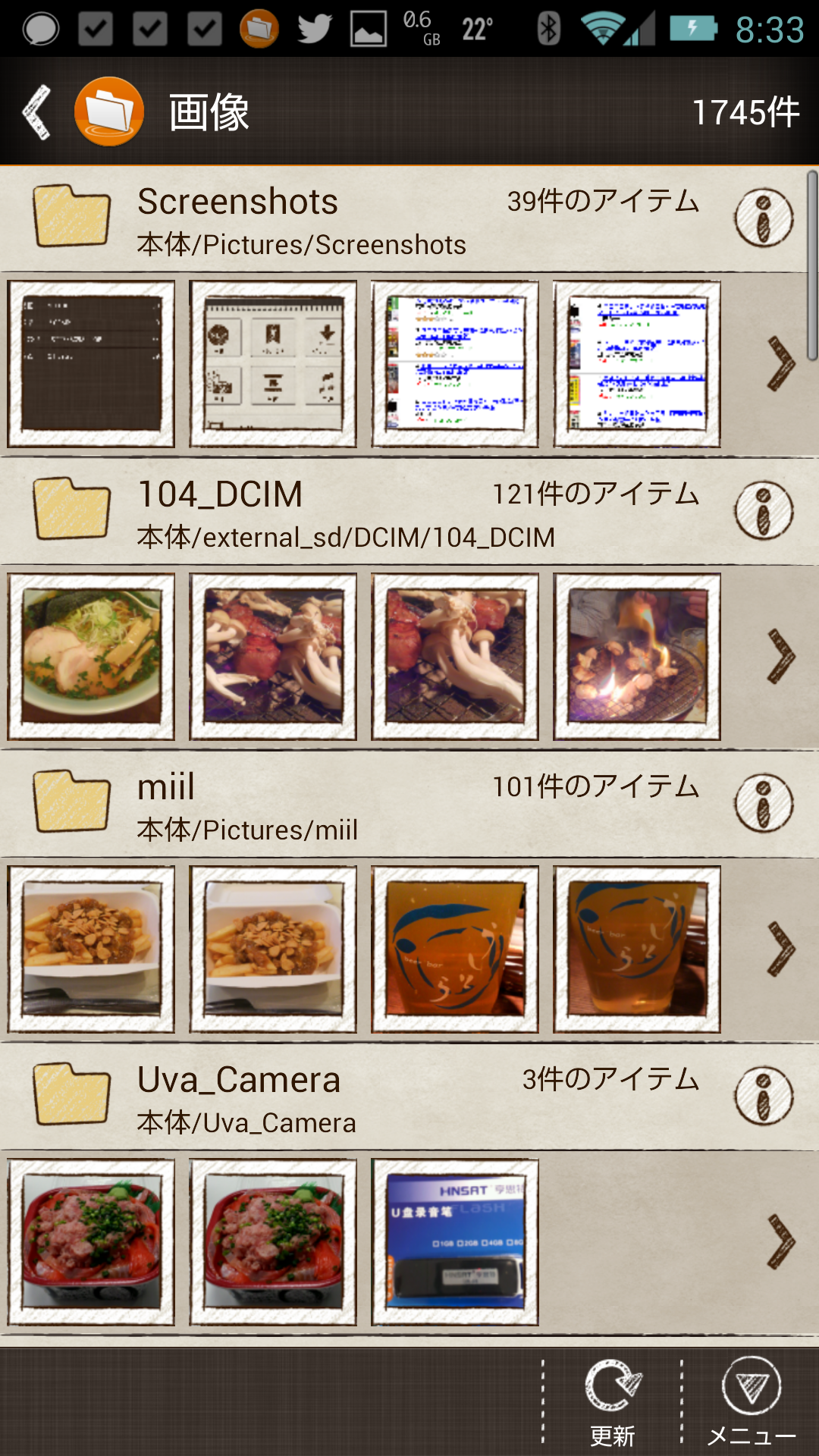Refresh the list with 更新
The height and width of the screenshot is (1456, 819).
[x=613, y=1403]
